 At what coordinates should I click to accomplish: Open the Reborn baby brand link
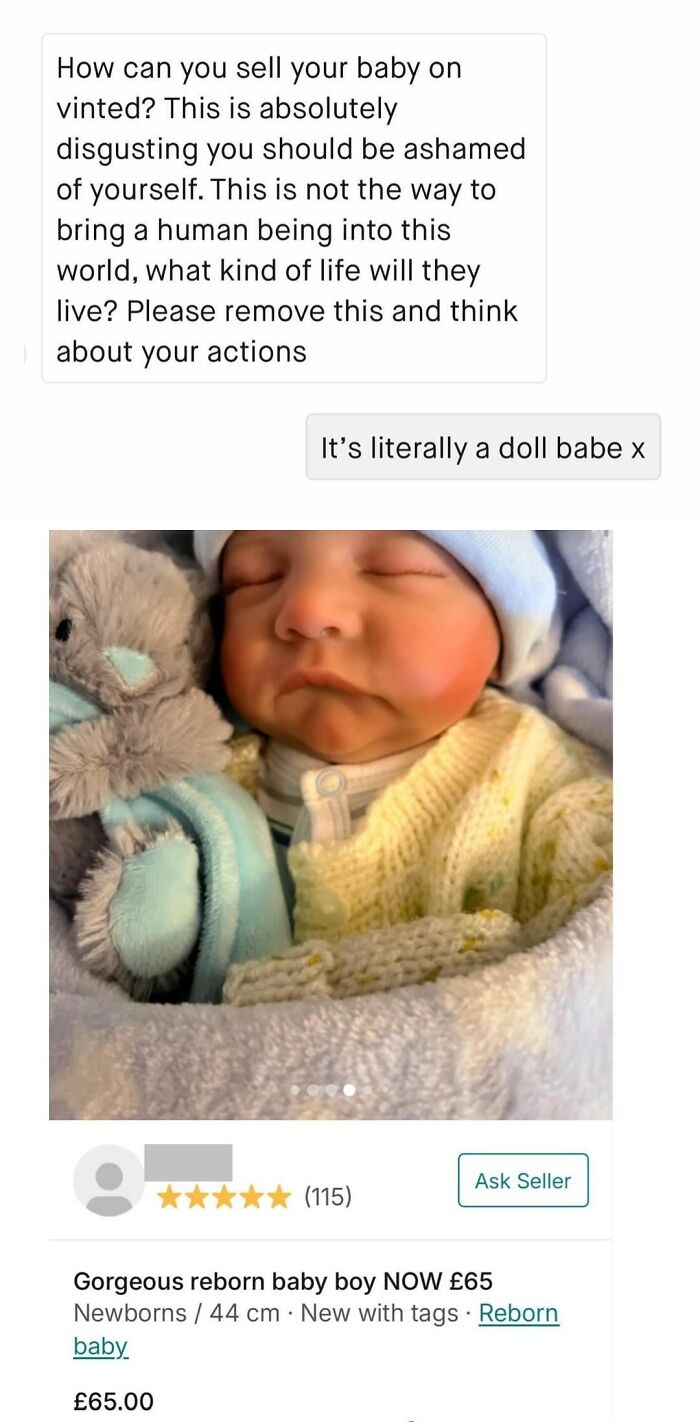pyautogui.click(x=518, y=1313)
